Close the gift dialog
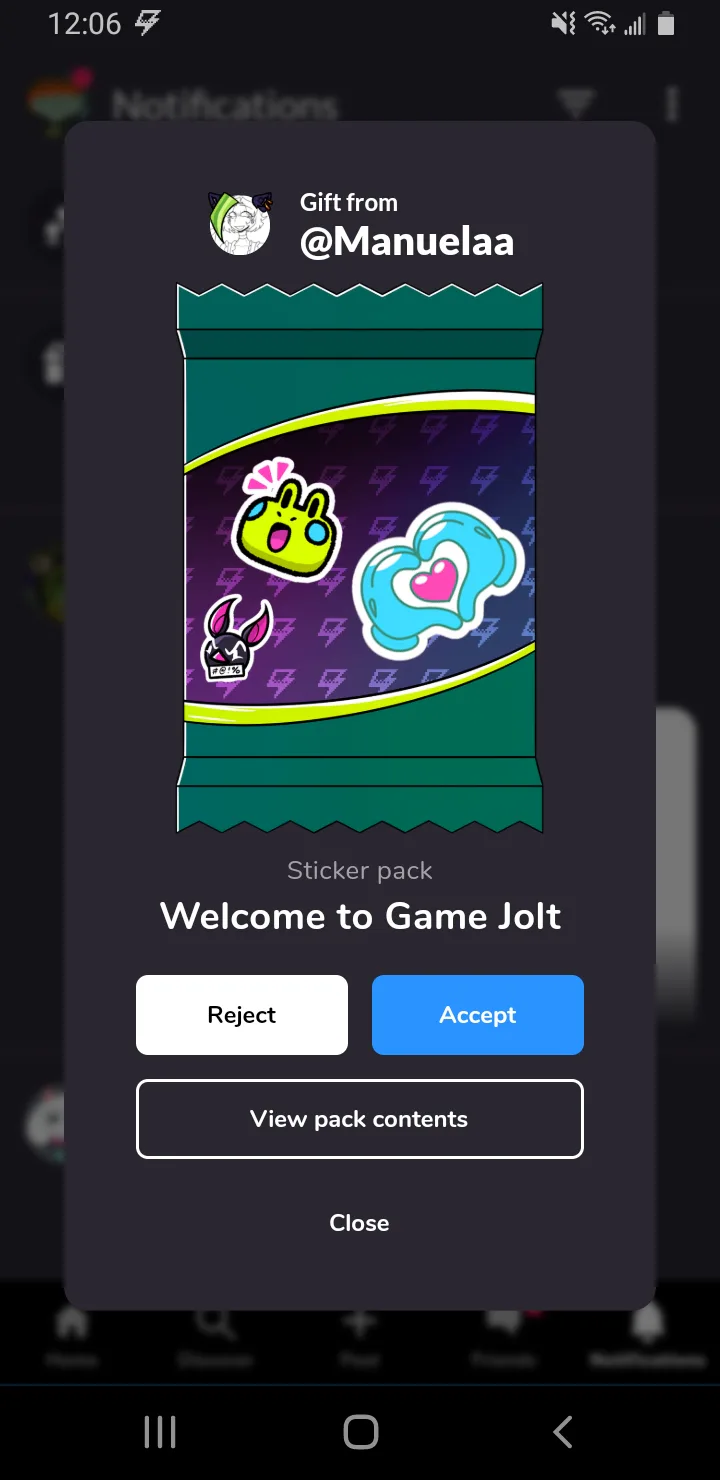720x1480 pixels. click(360, 1223)
